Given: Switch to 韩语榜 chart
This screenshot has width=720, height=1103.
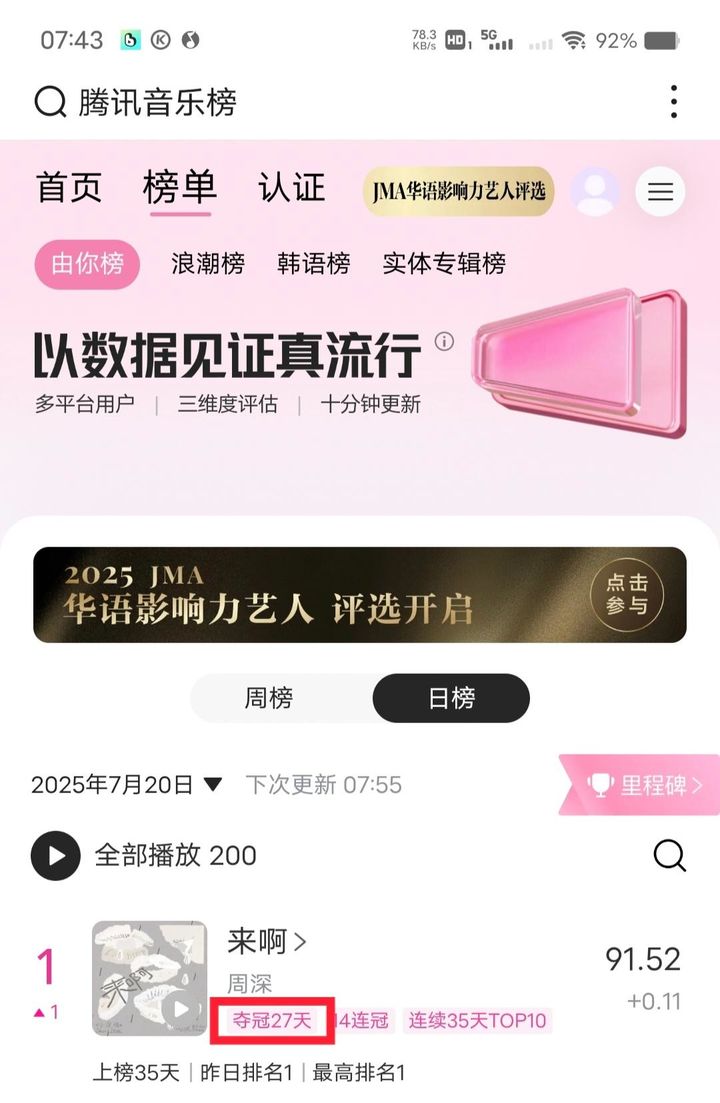Looking at the screenshot, I should 314,264.
